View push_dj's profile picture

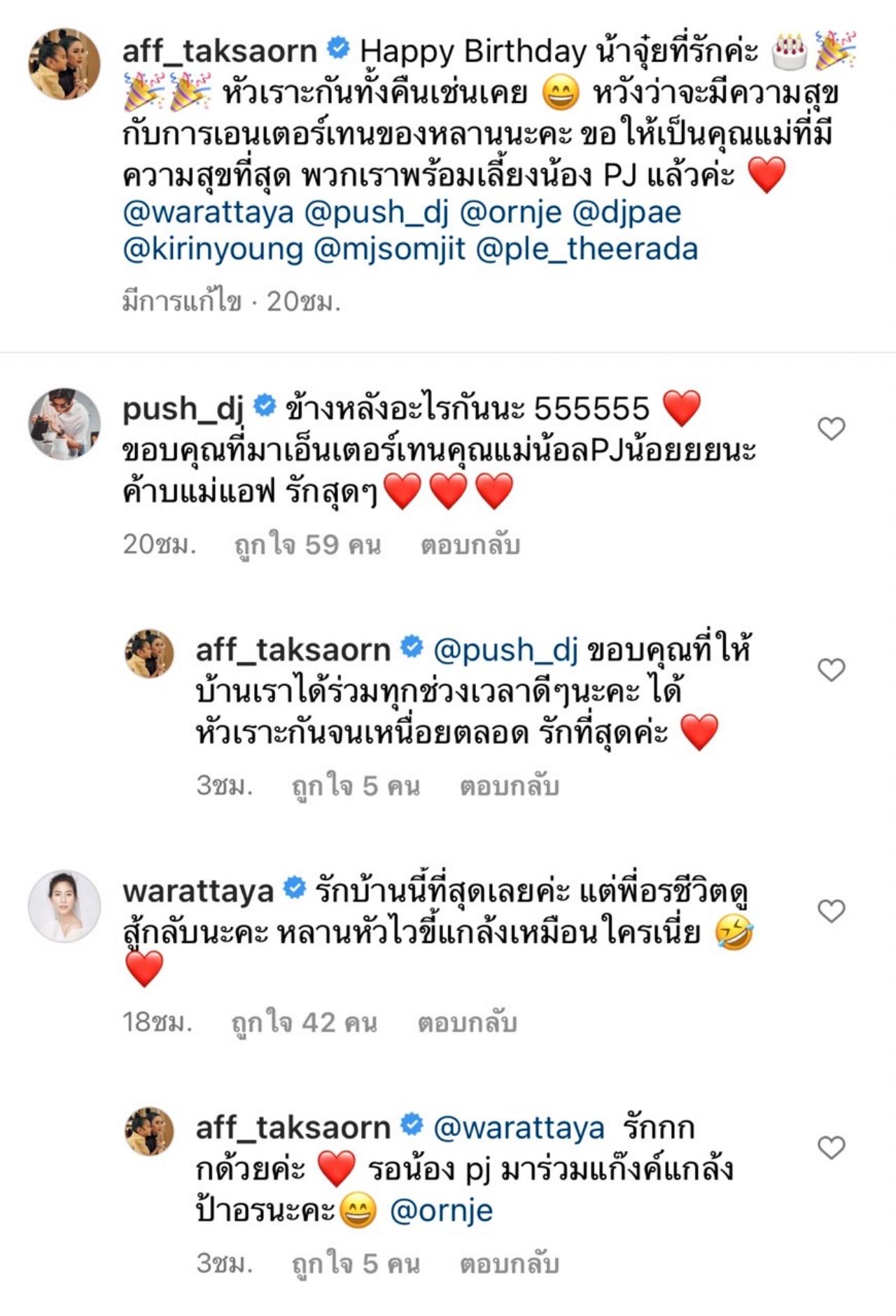[64, 423]
